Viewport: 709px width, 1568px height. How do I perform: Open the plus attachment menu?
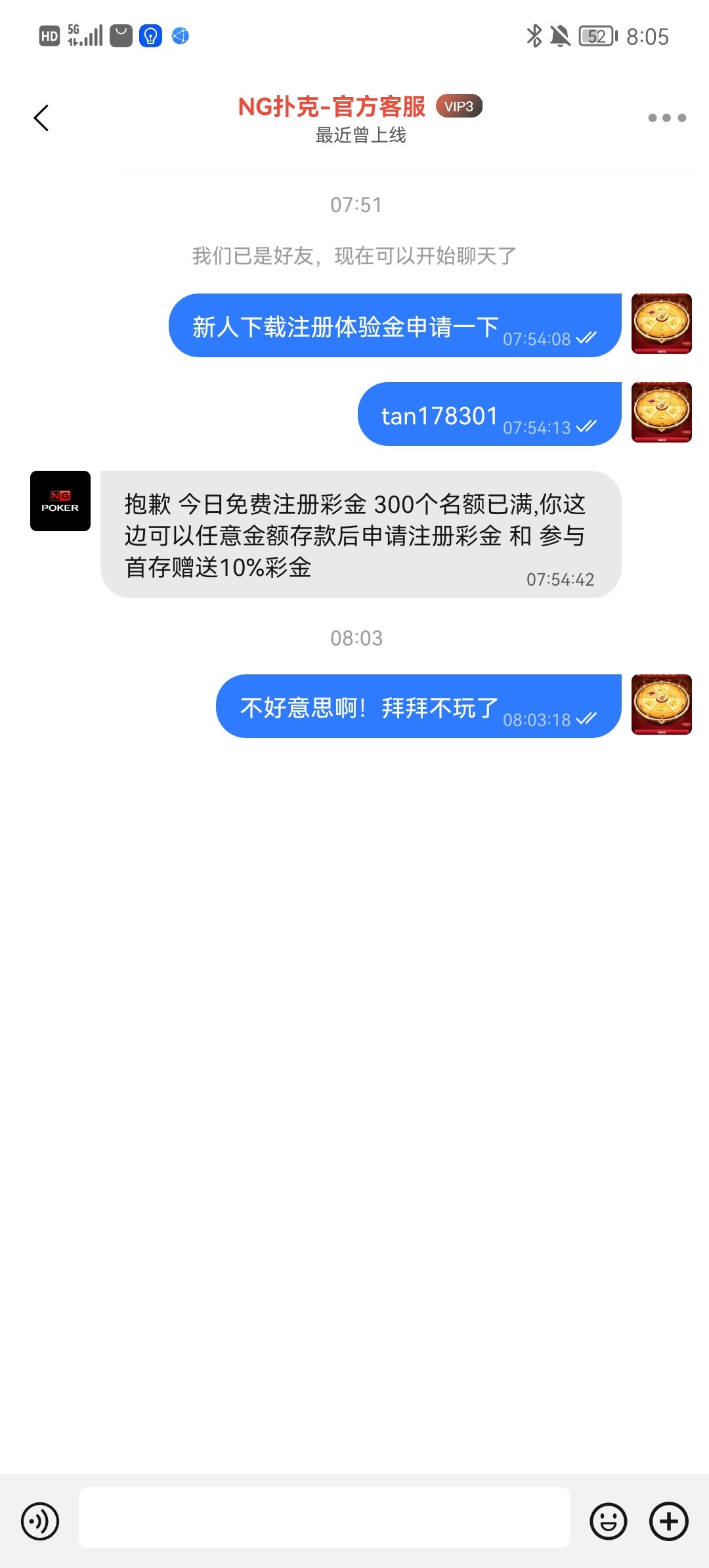(669, 1521)
